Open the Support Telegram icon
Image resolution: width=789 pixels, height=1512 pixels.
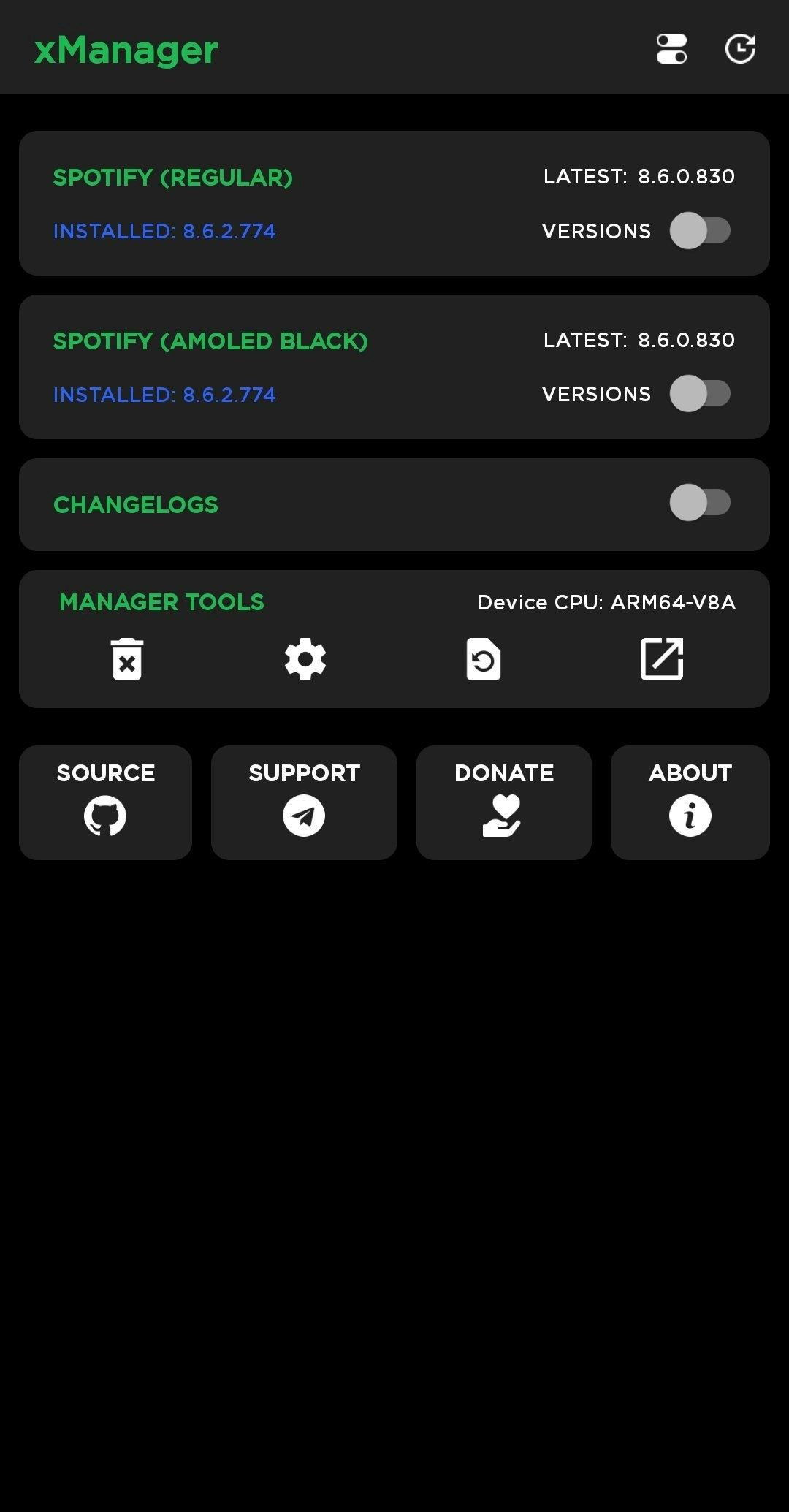click(305, 815)
